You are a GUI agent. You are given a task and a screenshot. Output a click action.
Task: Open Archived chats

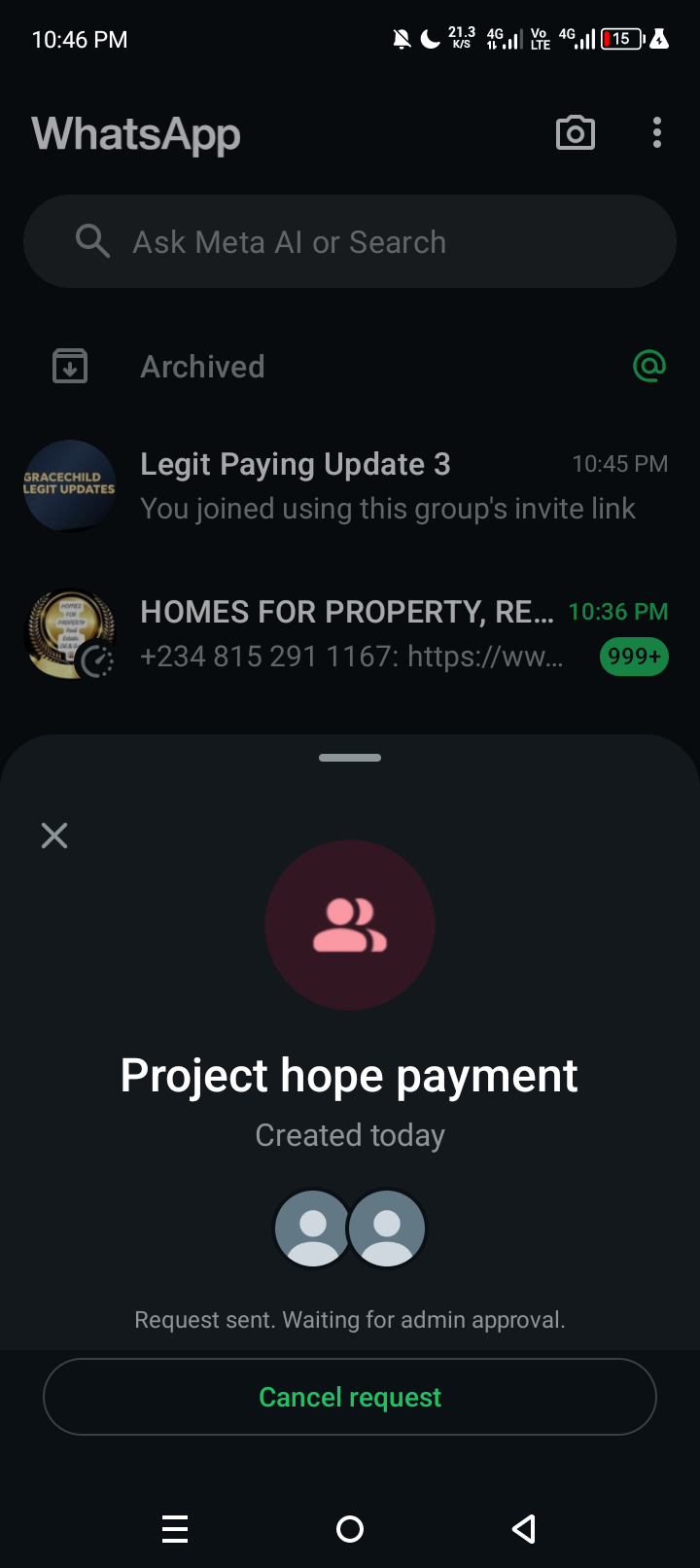[x=202, y=367]
